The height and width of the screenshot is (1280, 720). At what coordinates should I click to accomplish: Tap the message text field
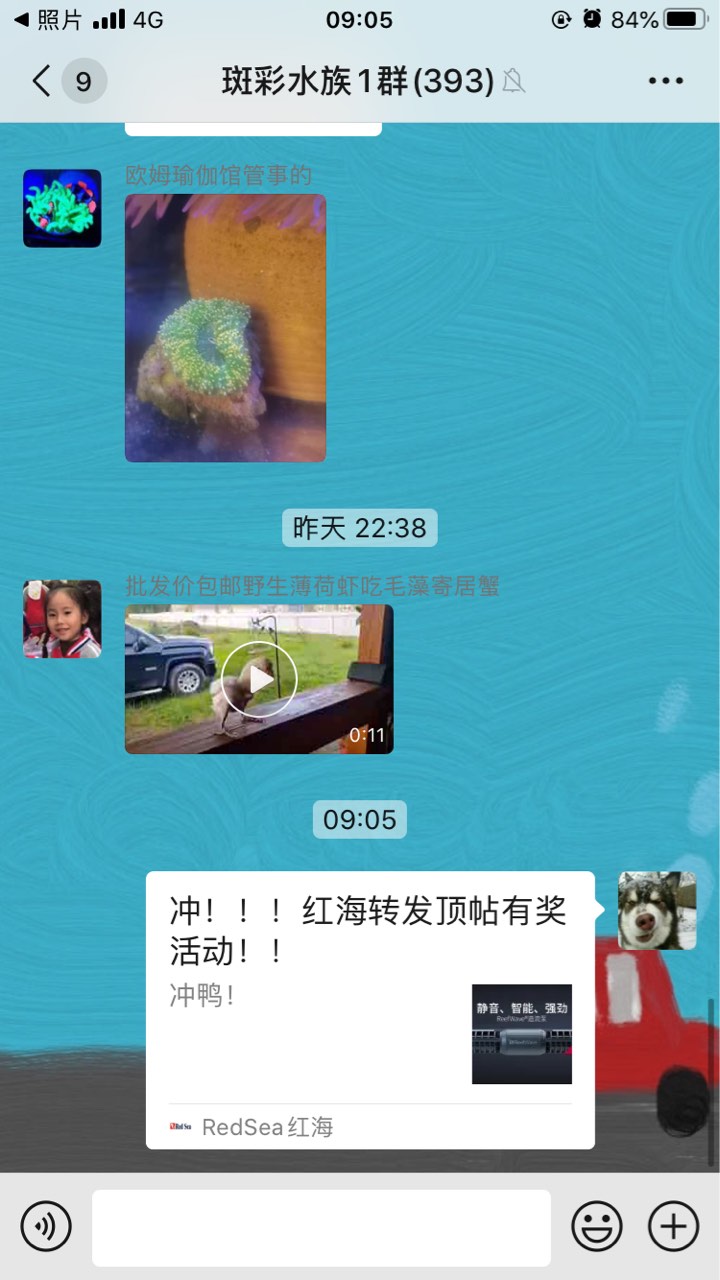tap(321, 1228)
